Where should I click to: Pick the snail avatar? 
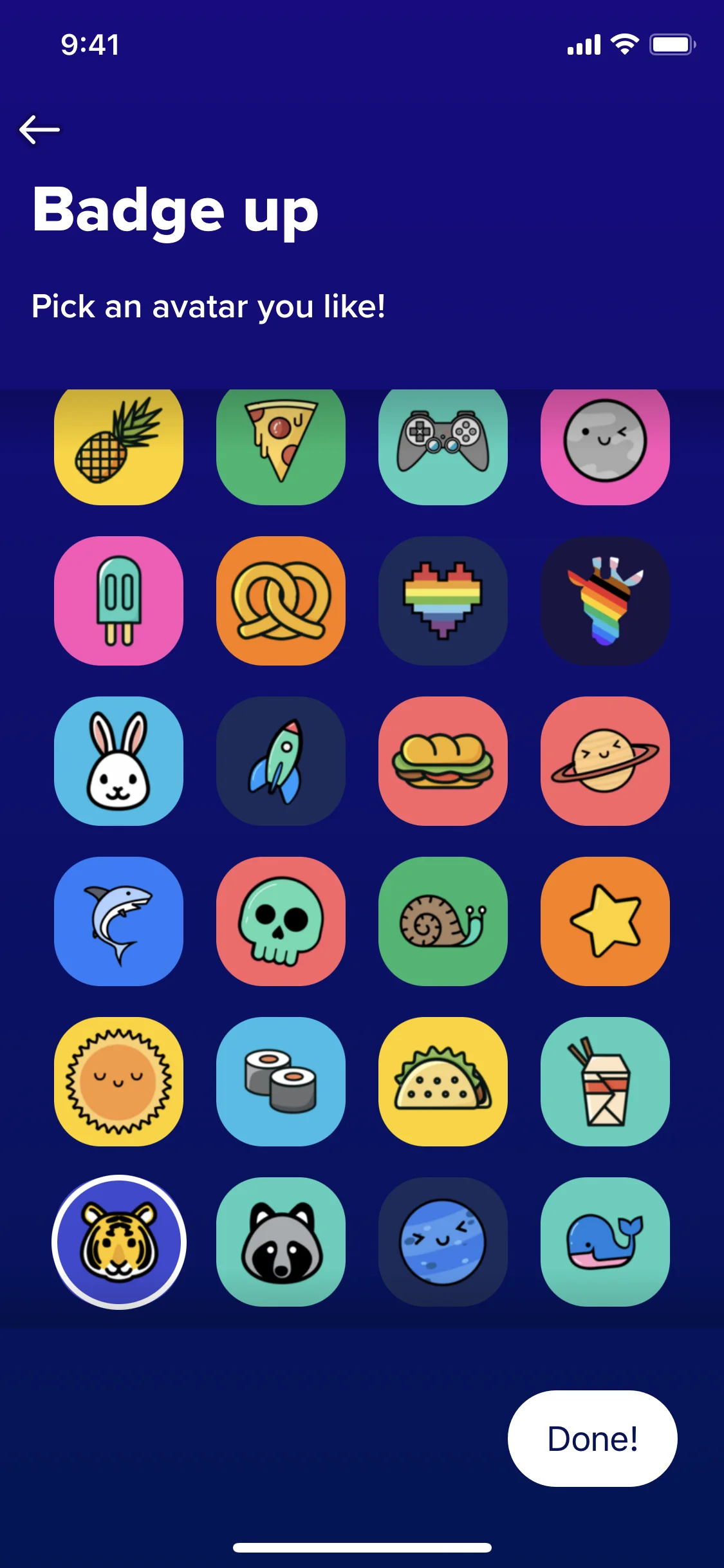click(x=443, y=922)
